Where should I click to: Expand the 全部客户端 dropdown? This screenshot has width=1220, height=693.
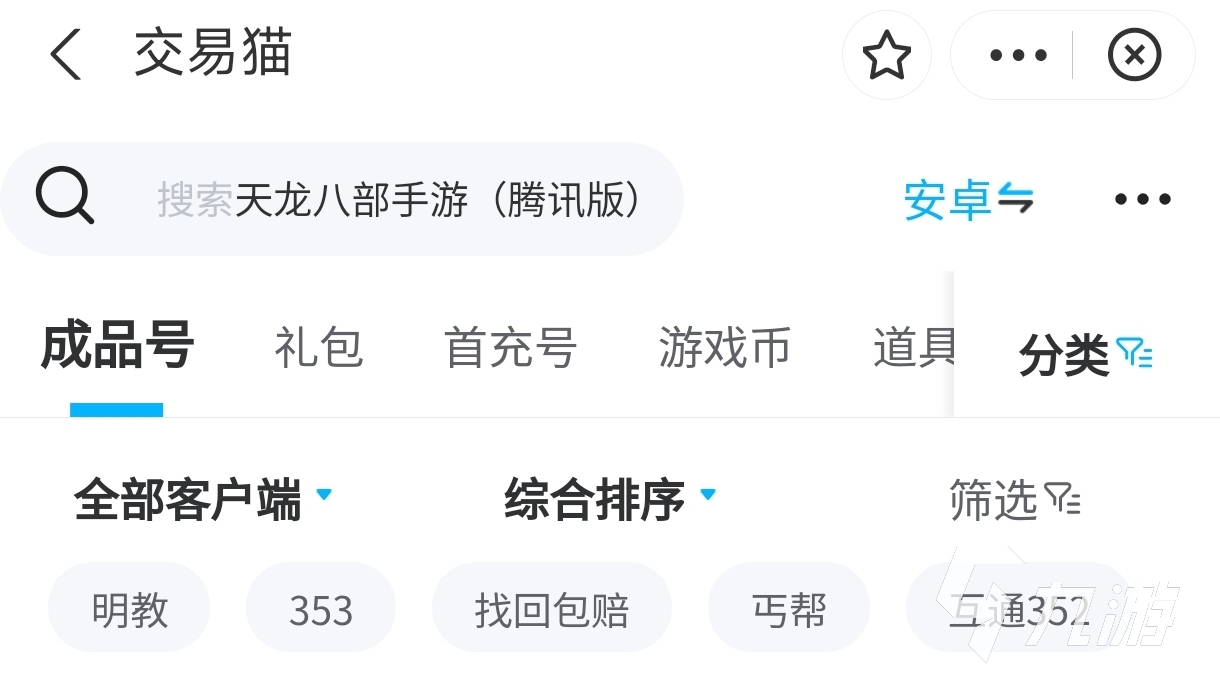[202, 498]
